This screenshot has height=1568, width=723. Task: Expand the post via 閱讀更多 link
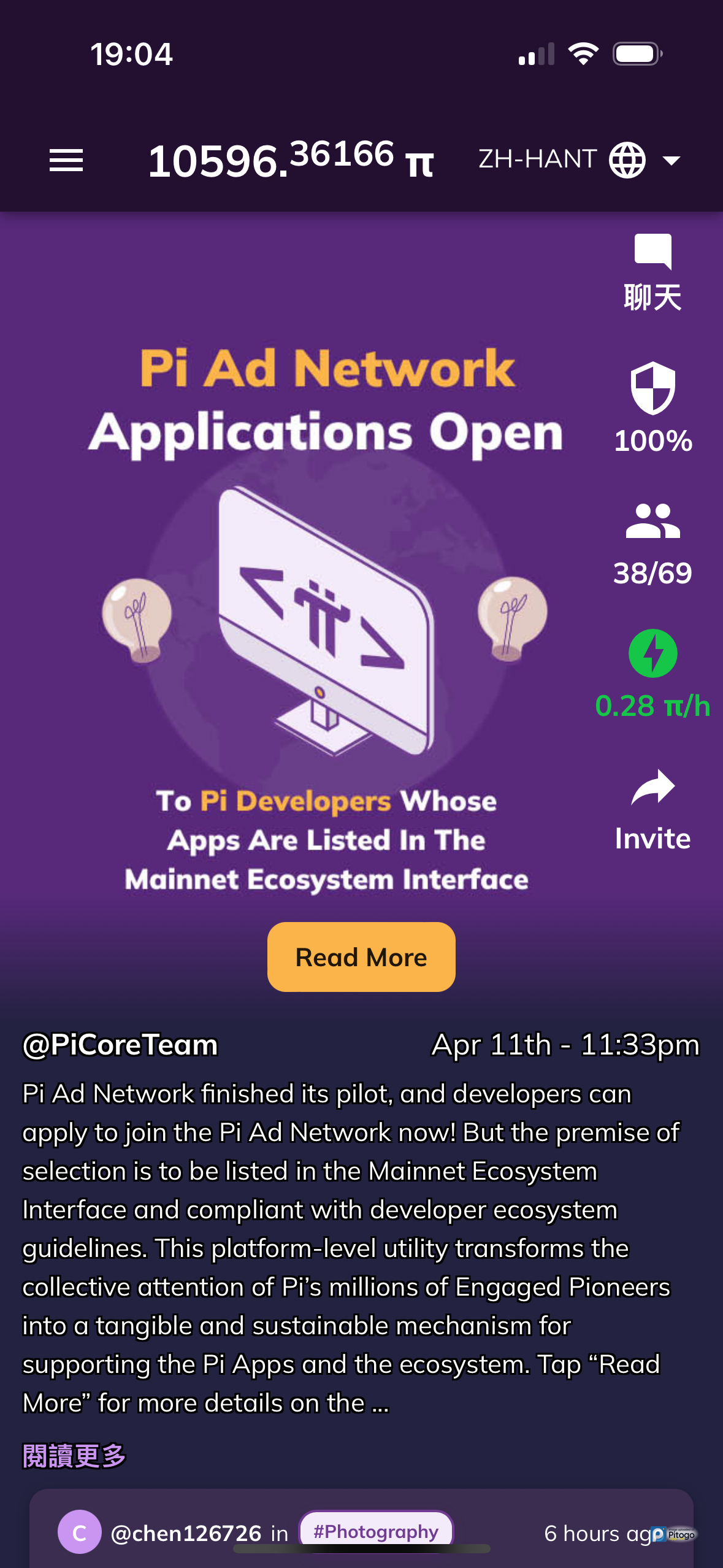[x=74, y=1456]
